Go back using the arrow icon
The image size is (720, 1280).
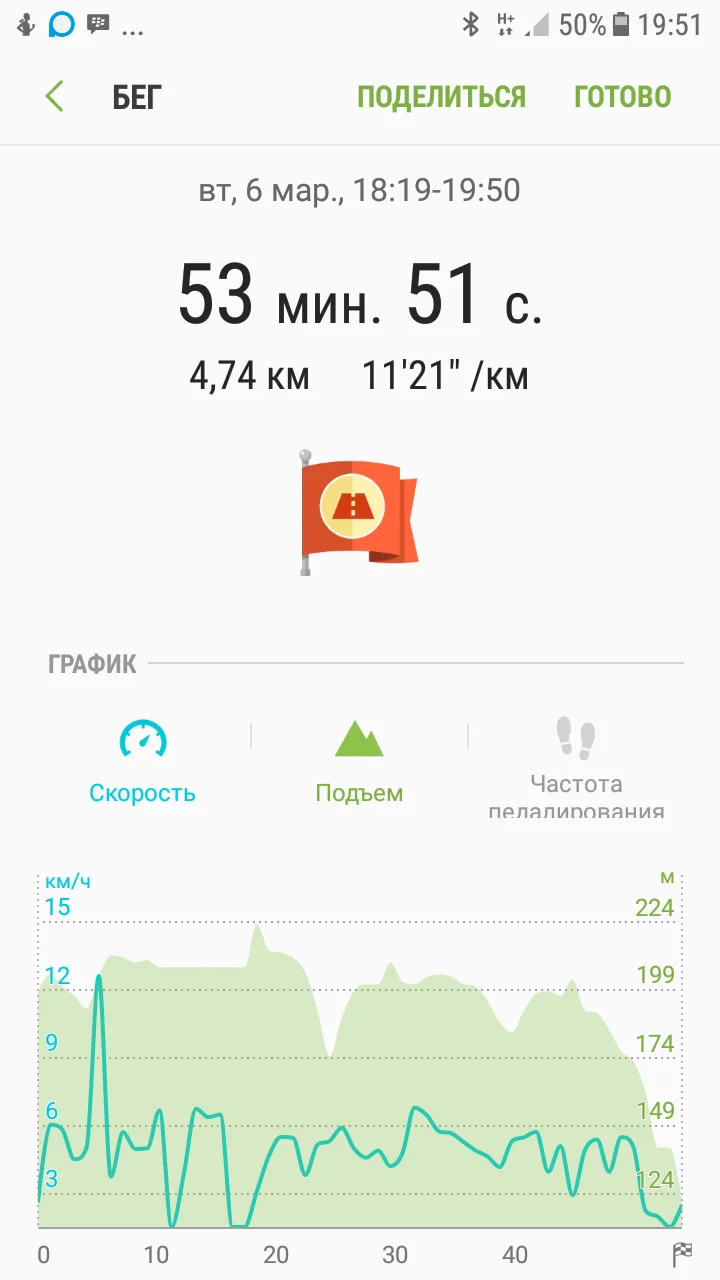55,97
